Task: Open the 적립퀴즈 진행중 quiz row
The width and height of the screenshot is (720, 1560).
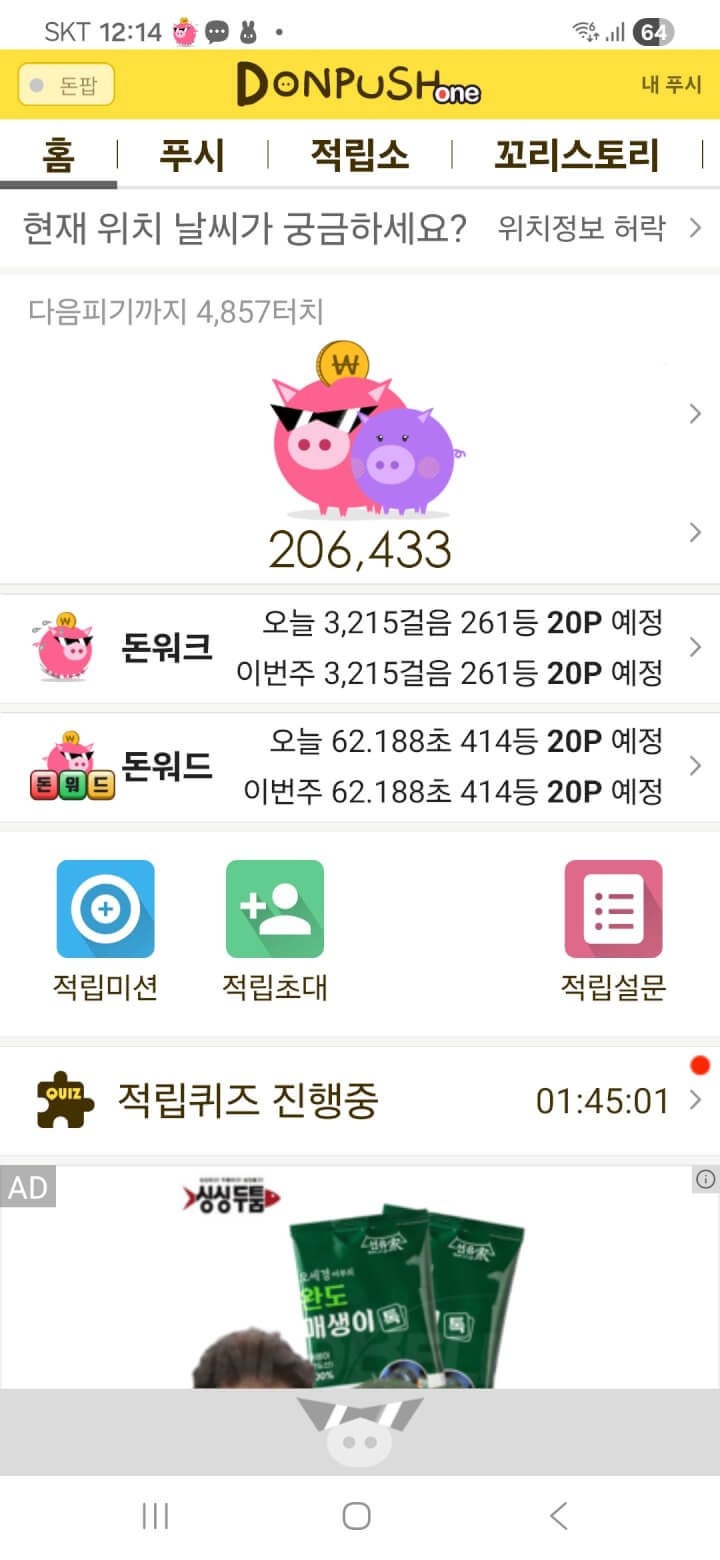Action: coord(360,1101)
